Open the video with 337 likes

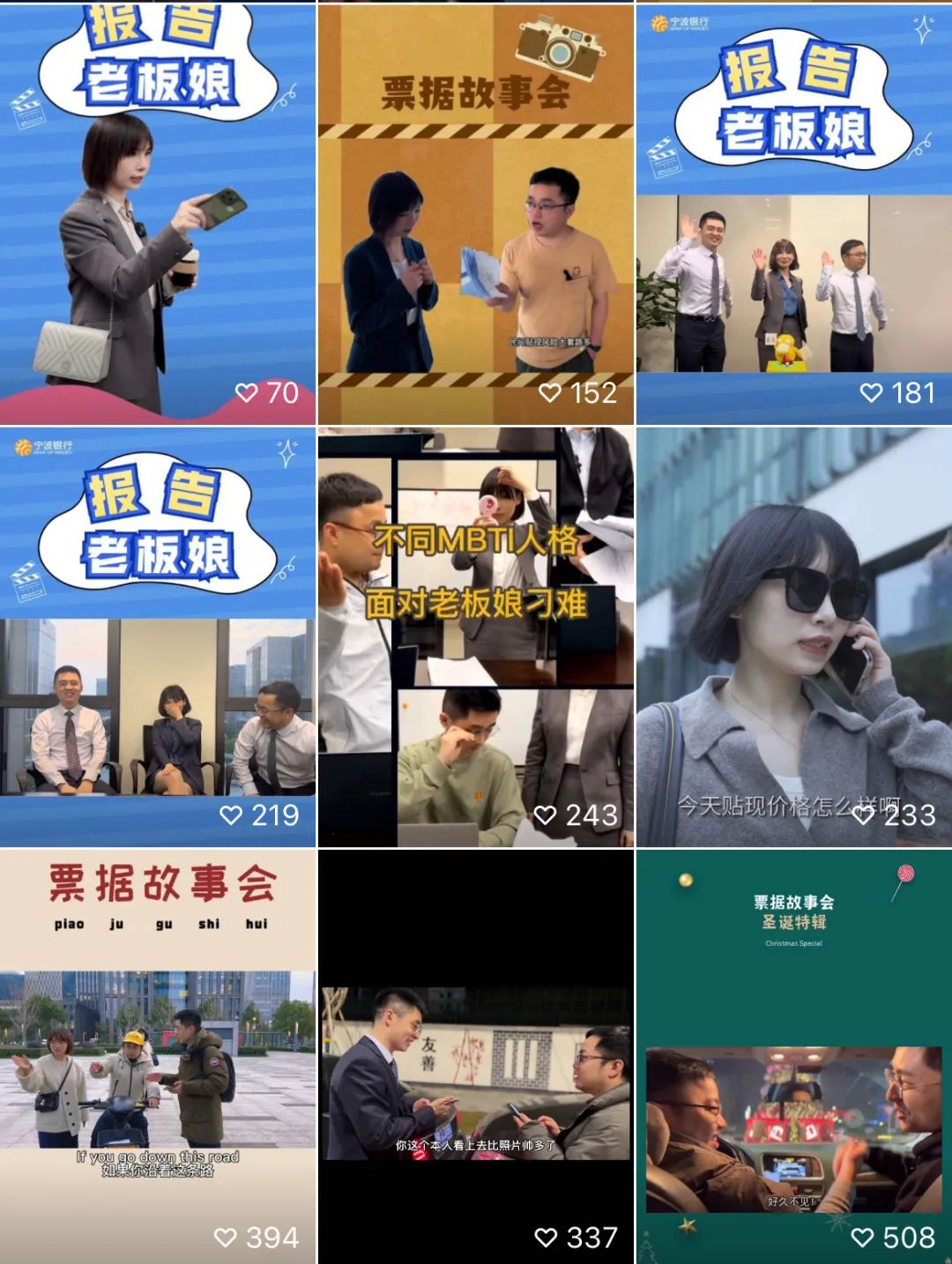(x=475, y=1058)
